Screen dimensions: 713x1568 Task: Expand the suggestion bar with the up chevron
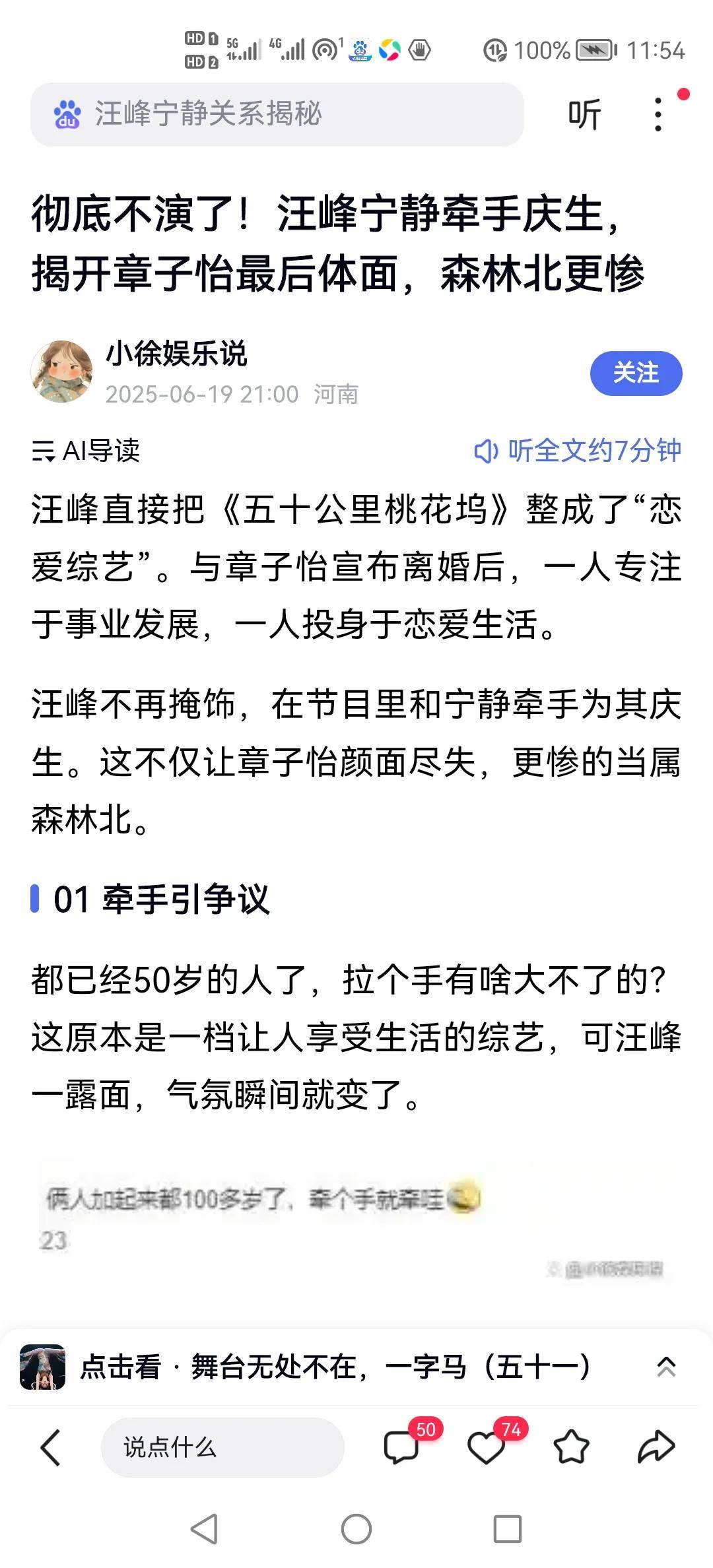pyautogui.click(x=666, y=1367)
